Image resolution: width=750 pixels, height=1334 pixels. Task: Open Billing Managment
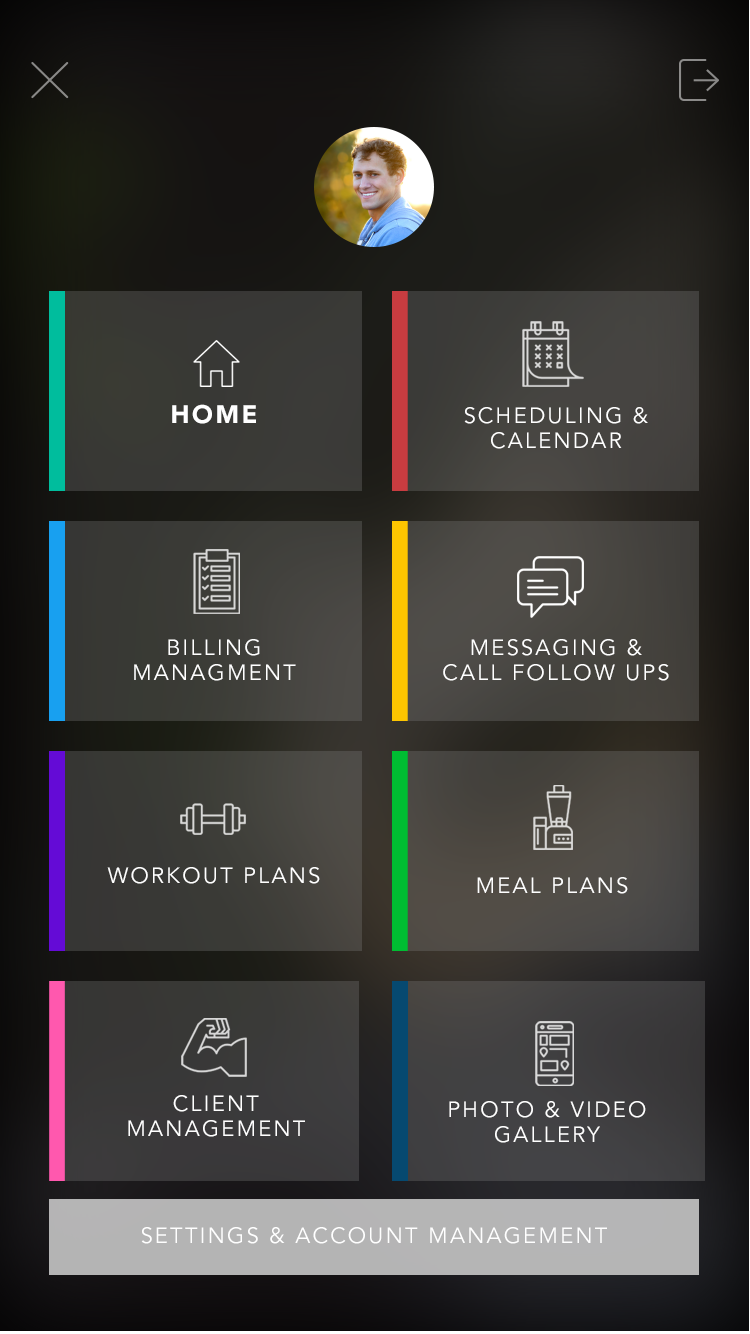[205, 621]
